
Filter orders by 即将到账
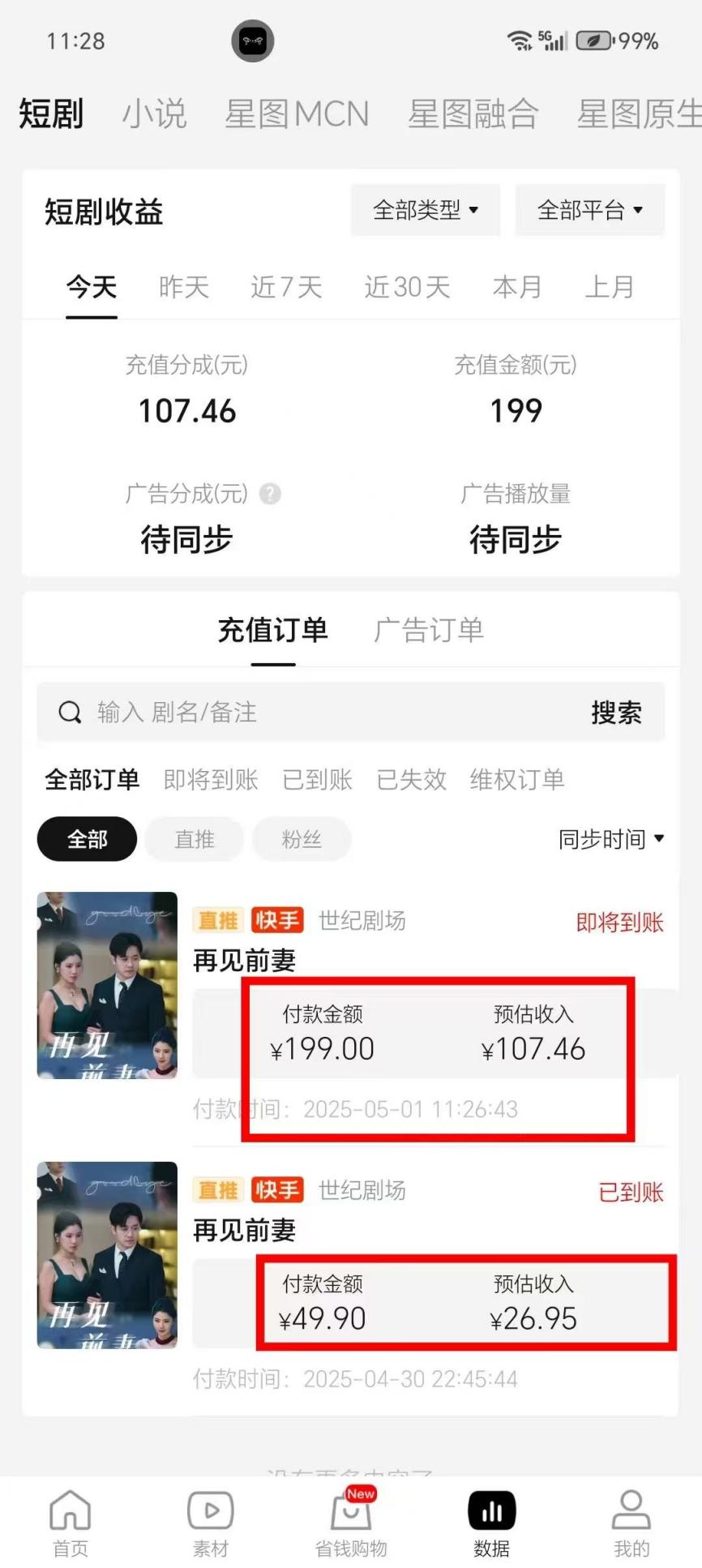(x=211, y=780)
